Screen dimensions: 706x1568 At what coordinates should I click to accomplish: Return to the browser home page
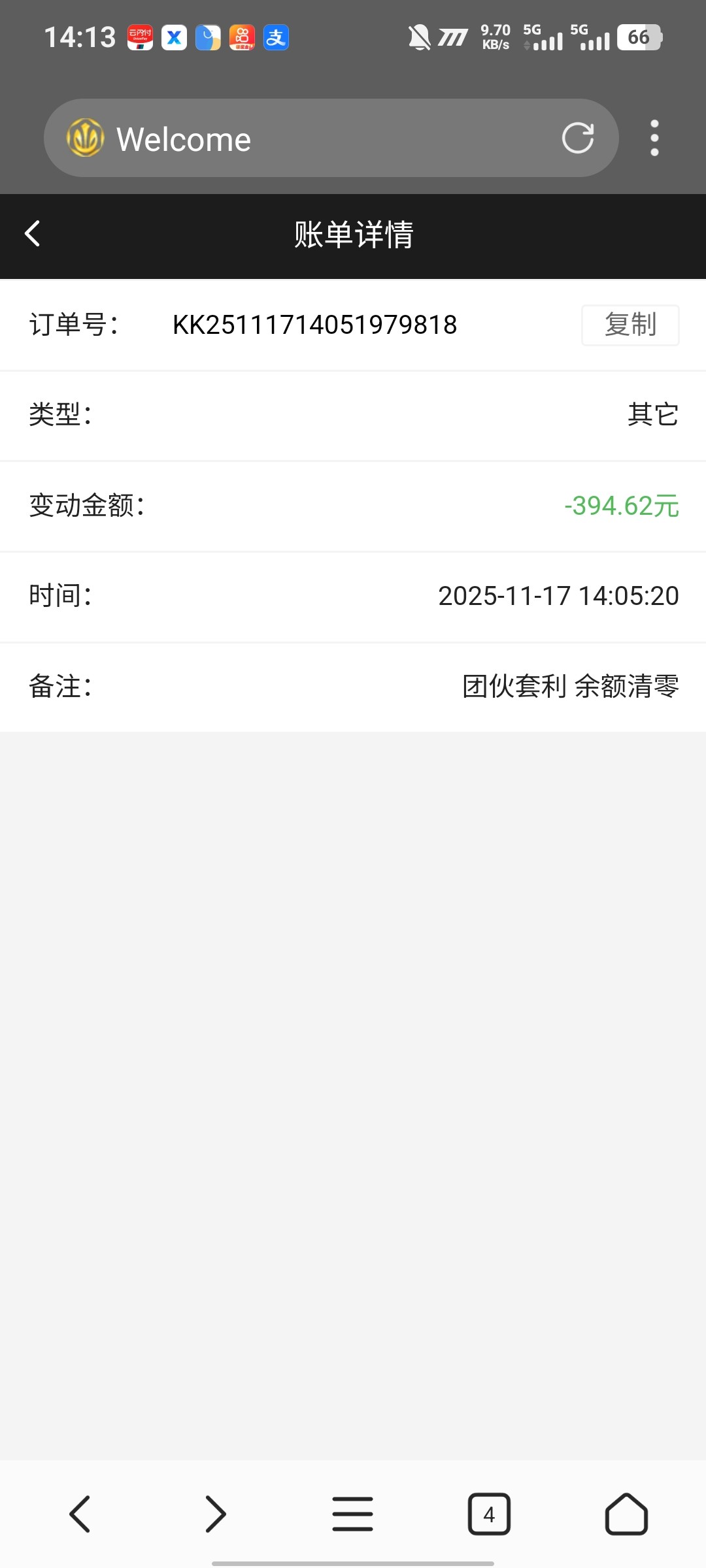coord(626,1514)
